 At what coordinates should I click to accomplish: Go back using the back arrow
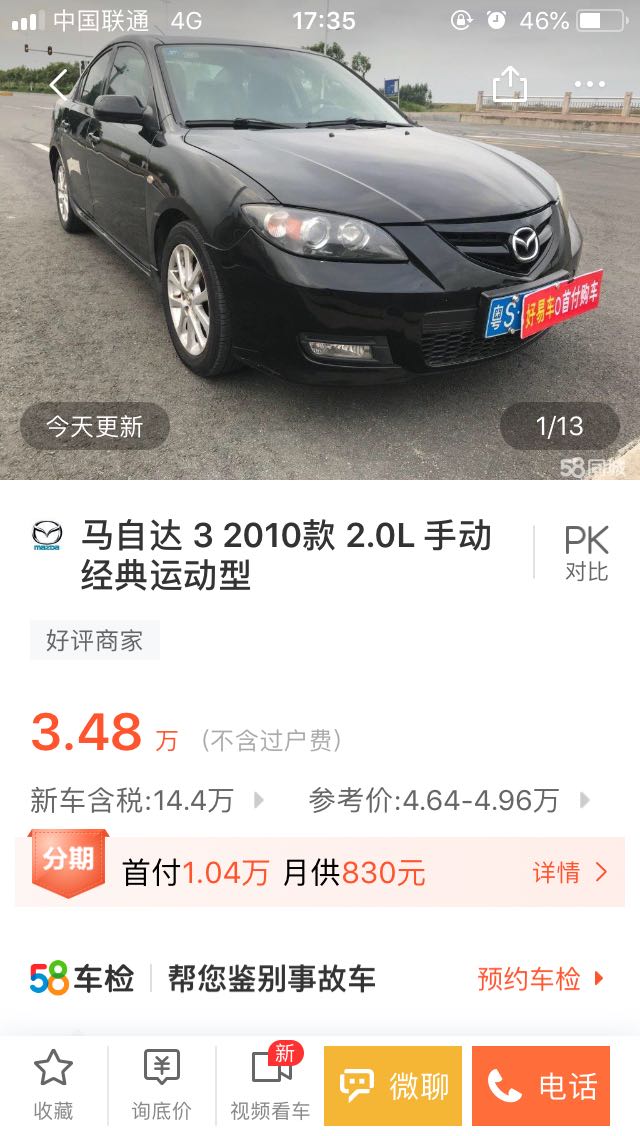coord(59,84)
